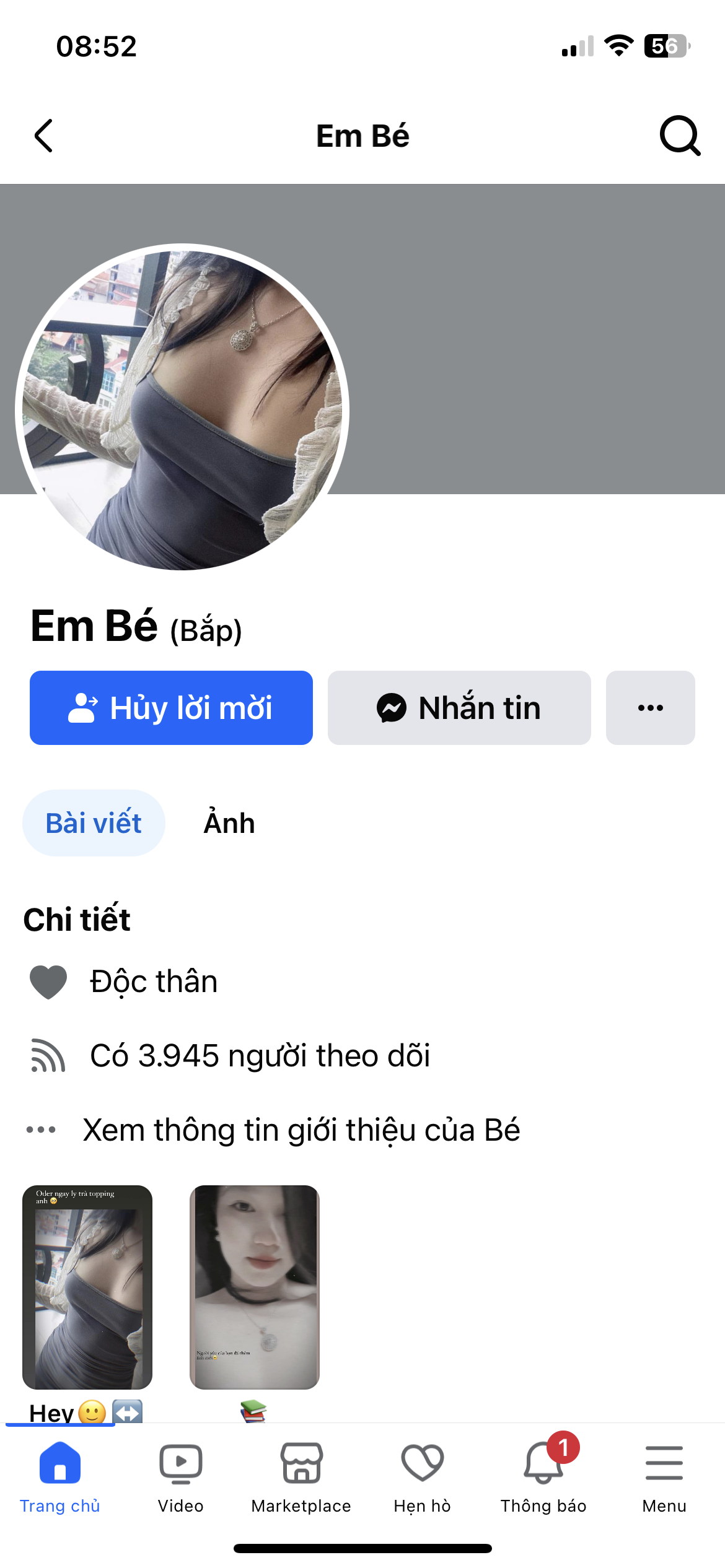
Task: Cancel request with Hủy lời mời button
Action: pyautogui.click(x=171, y=708)
